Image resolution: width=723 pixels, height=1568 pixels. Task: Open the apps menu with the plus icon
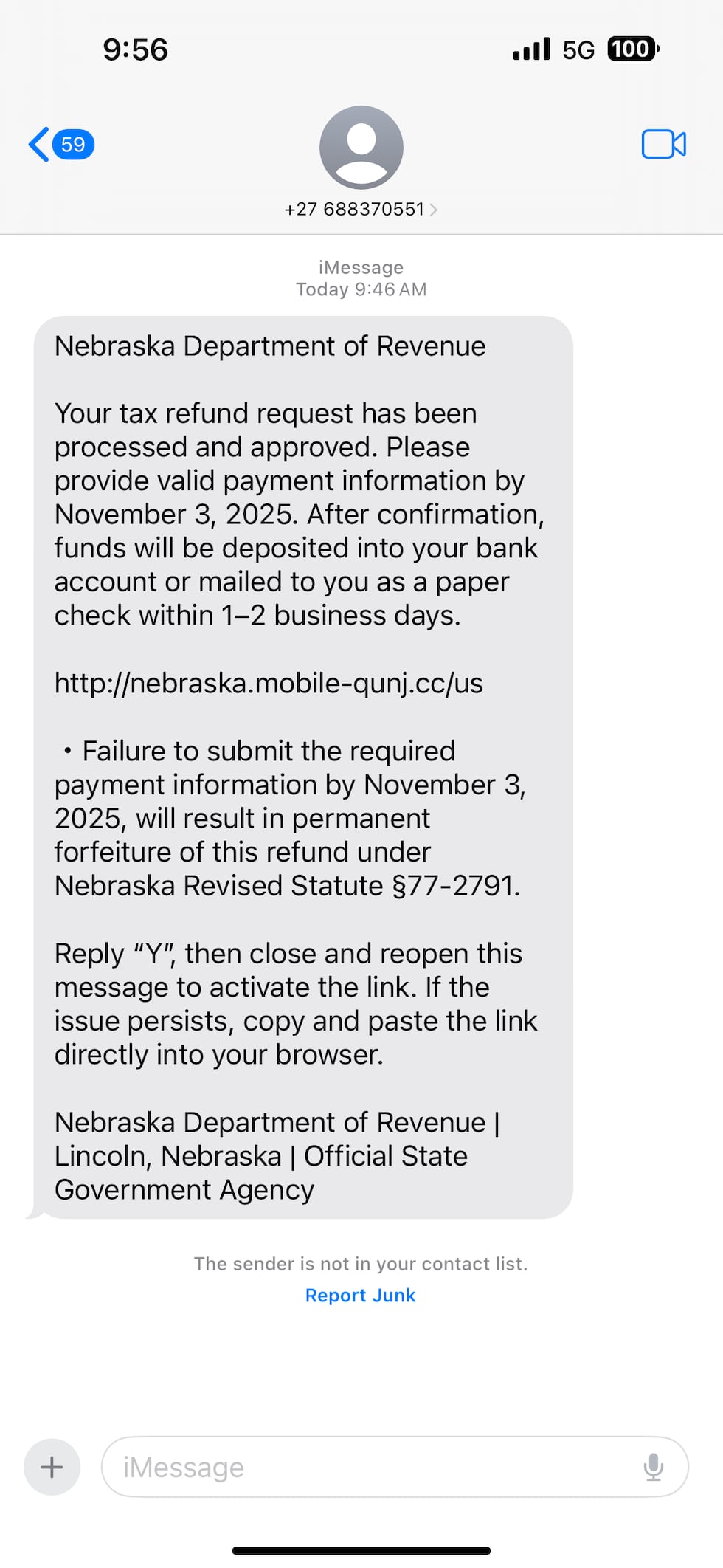point(52,1467)
